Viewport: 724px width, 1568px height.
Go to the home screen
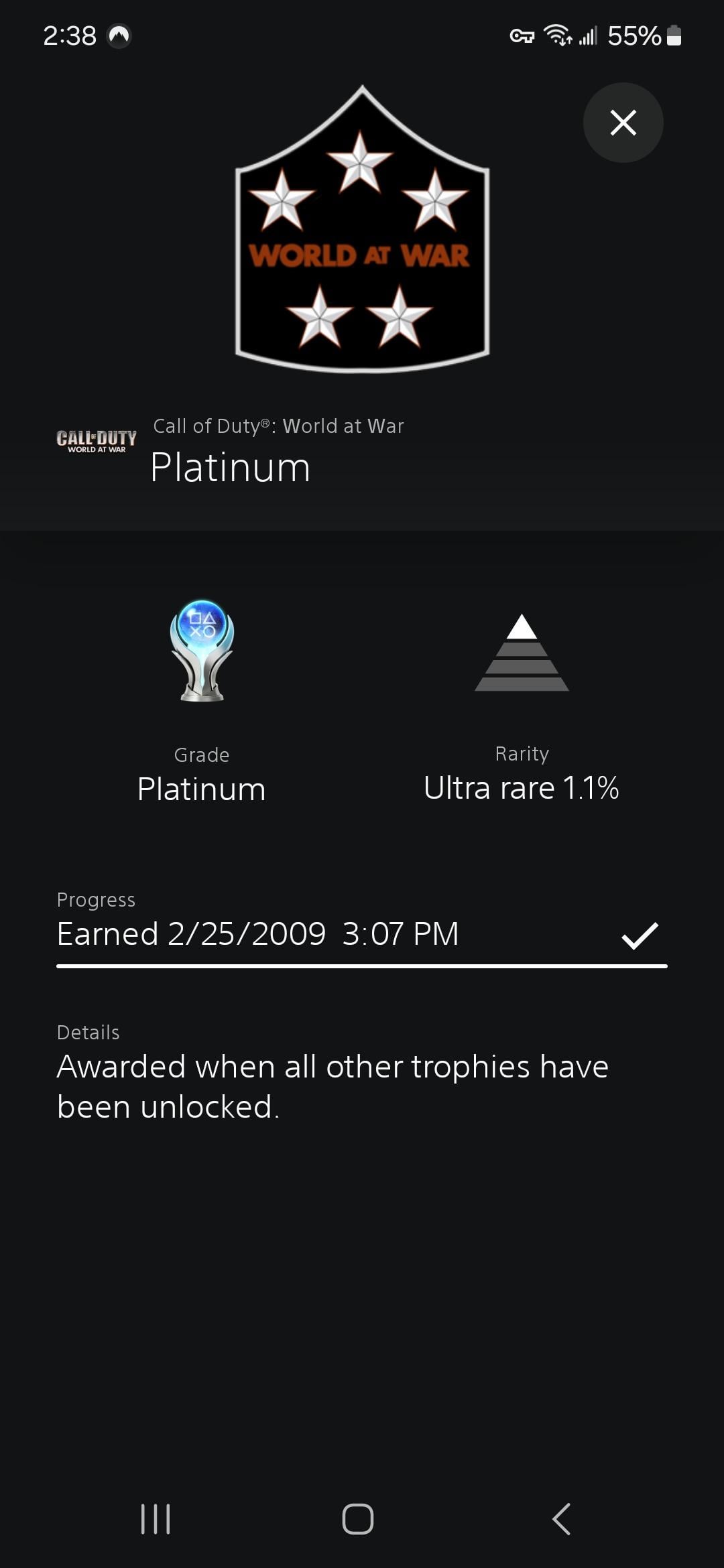(358, 1518)
